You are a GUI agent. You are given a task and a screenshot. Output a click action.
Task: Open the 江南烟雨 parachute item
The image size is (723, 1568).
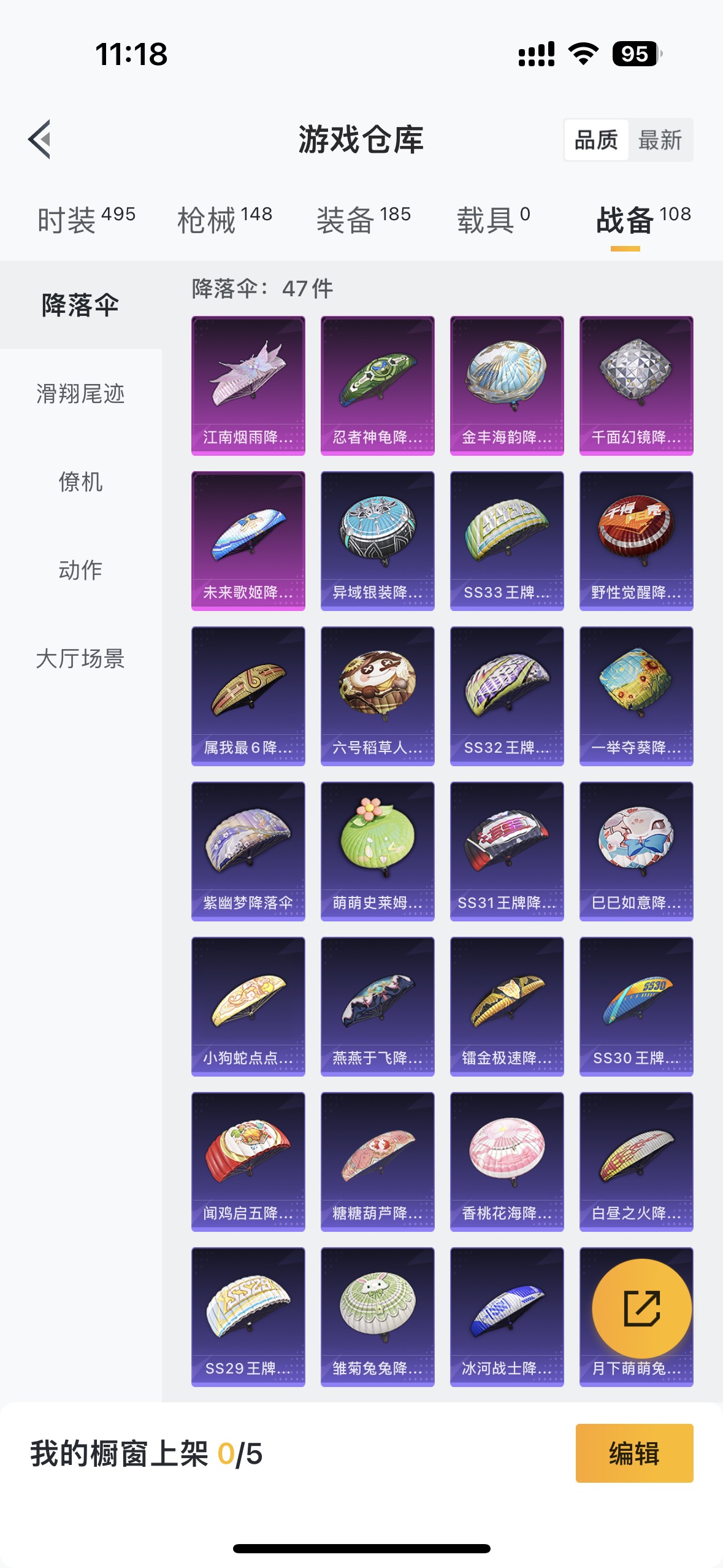tap(248, 386)
